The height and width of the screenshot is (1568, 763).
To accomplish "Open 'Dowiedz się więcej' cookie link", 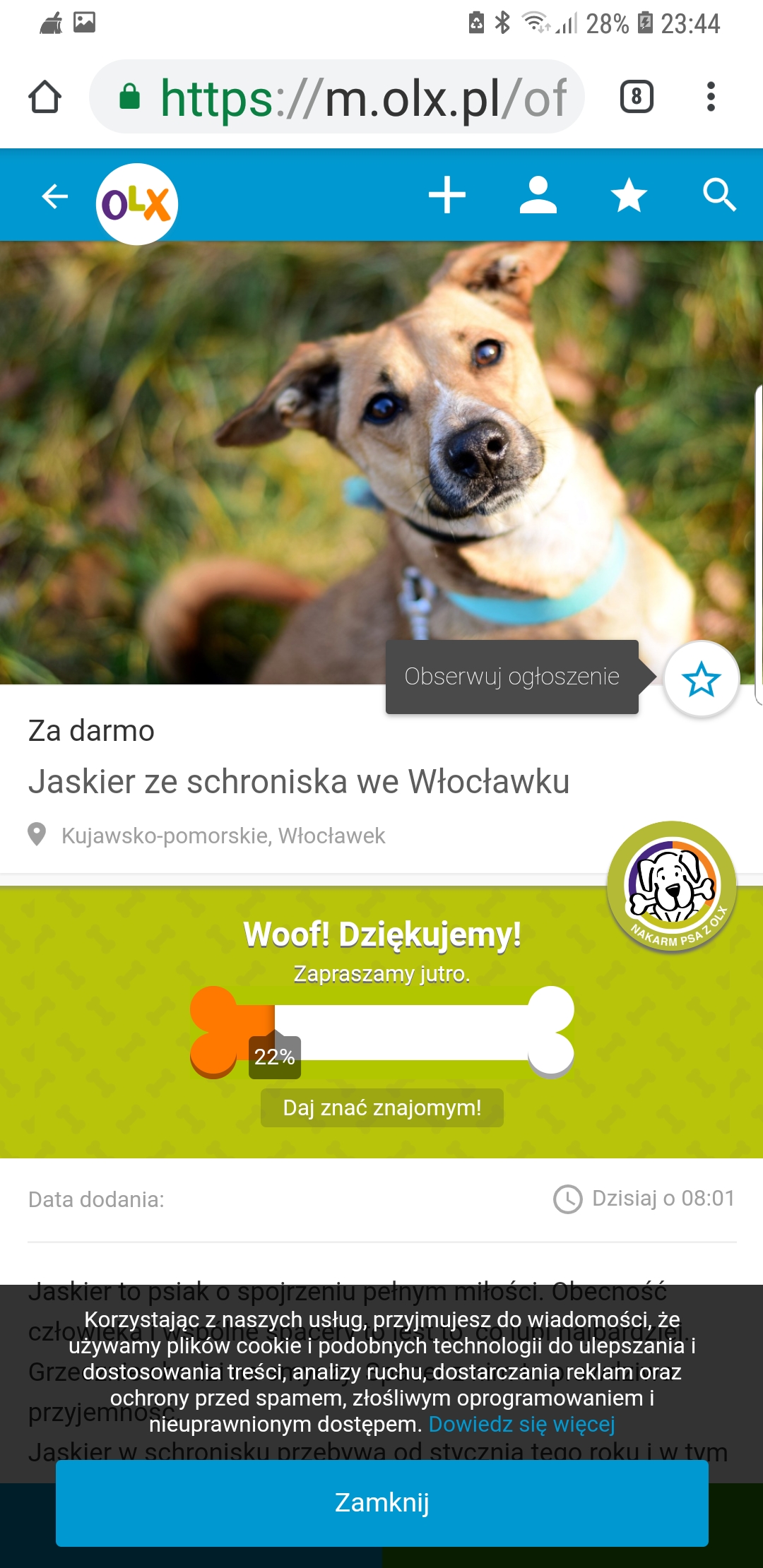I will [522, 1424].
